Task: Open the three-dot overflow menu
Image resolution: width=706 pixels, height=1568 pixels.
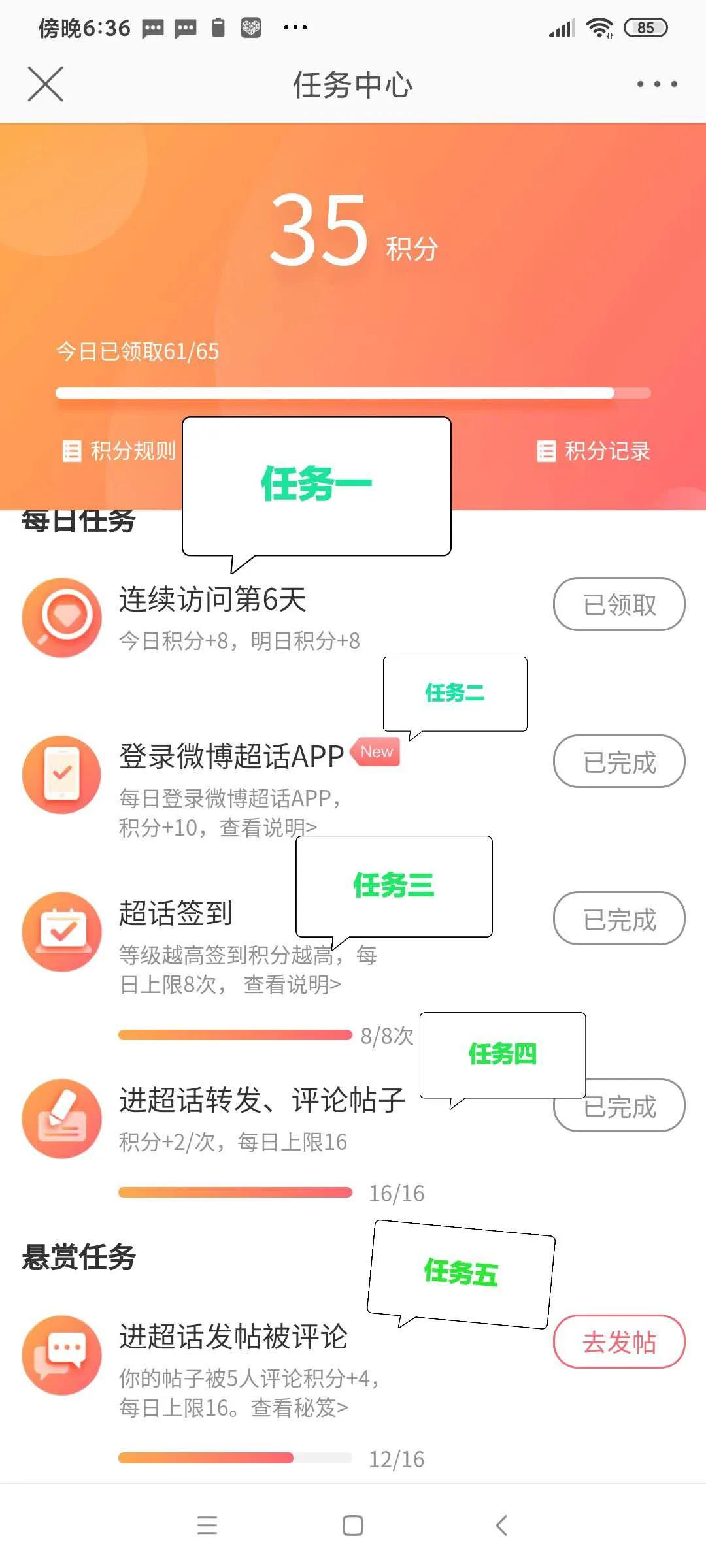Action: pyautogui.click(x=657, y=84)
